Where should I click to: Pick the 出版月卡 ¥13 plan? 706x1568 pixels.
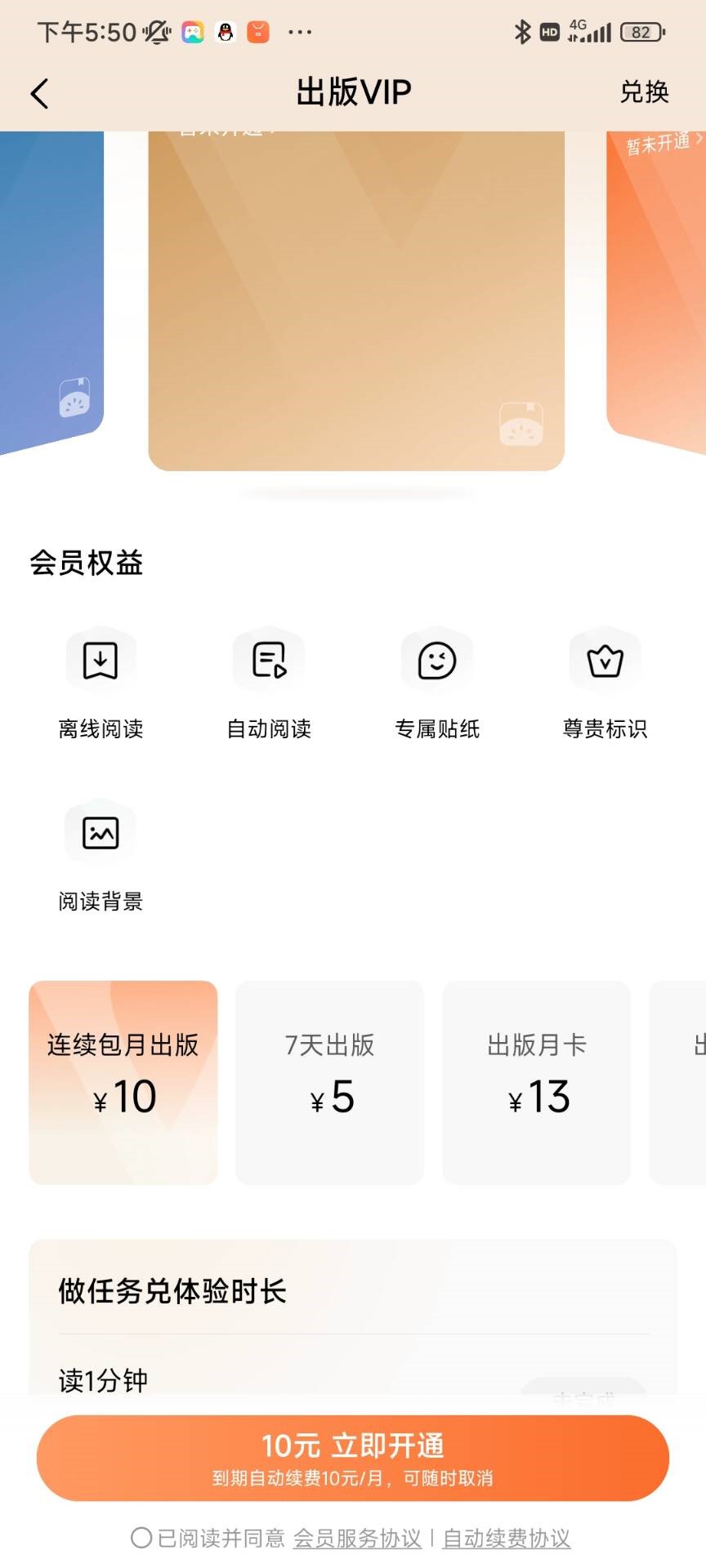click(x=536, y=1081)
